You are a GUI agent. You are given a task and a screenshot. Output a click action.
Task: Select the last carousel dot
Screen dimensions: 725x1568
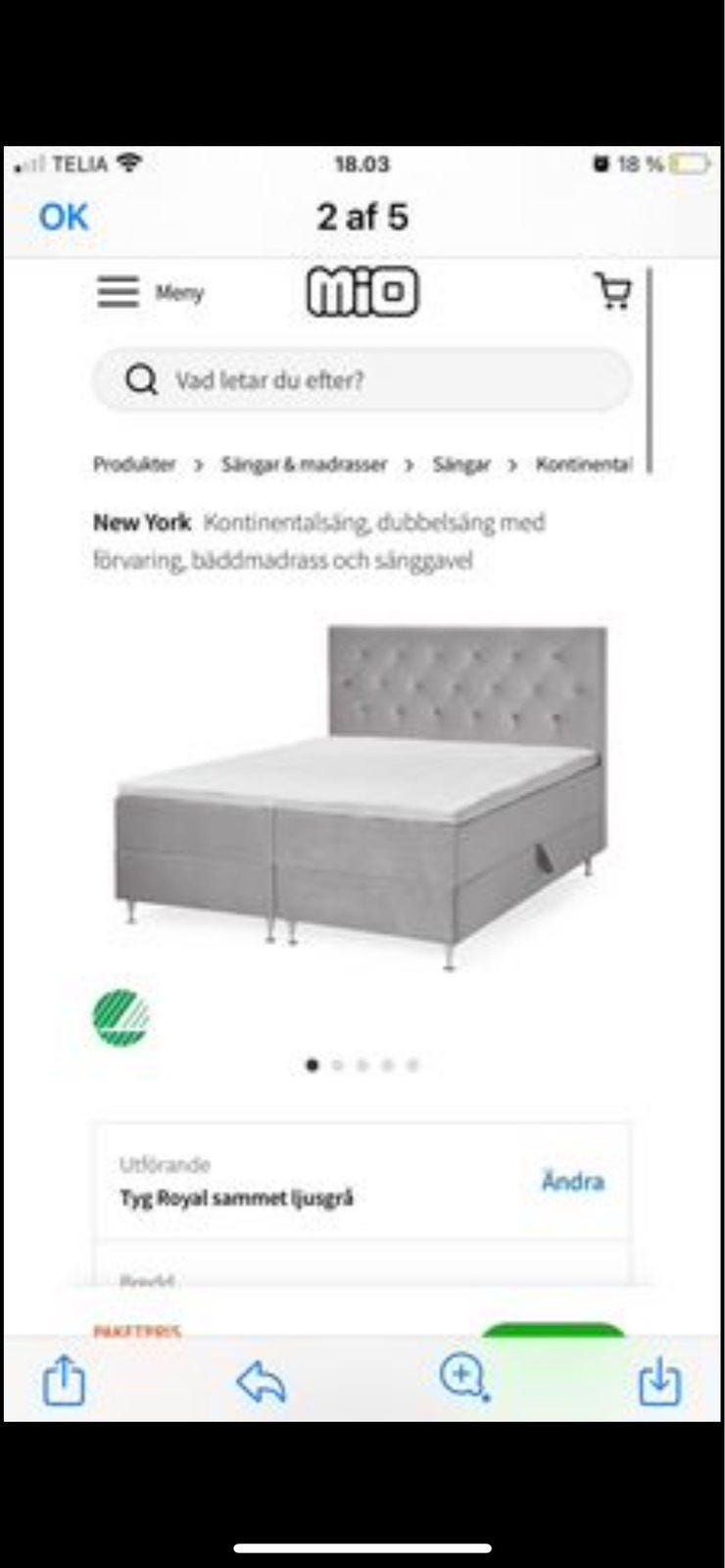point(411,1064)
